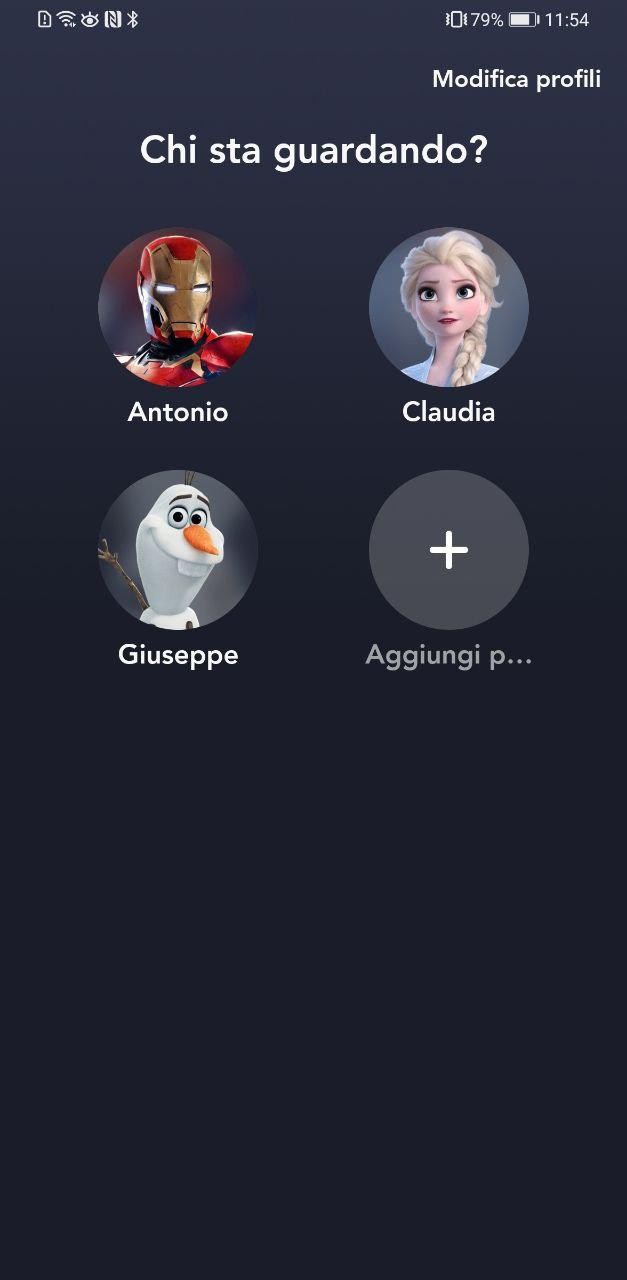The height and width of the screenshot is (1280, 627).
Task: Add a new profile with the plus button
Action: tap(449, 550)
